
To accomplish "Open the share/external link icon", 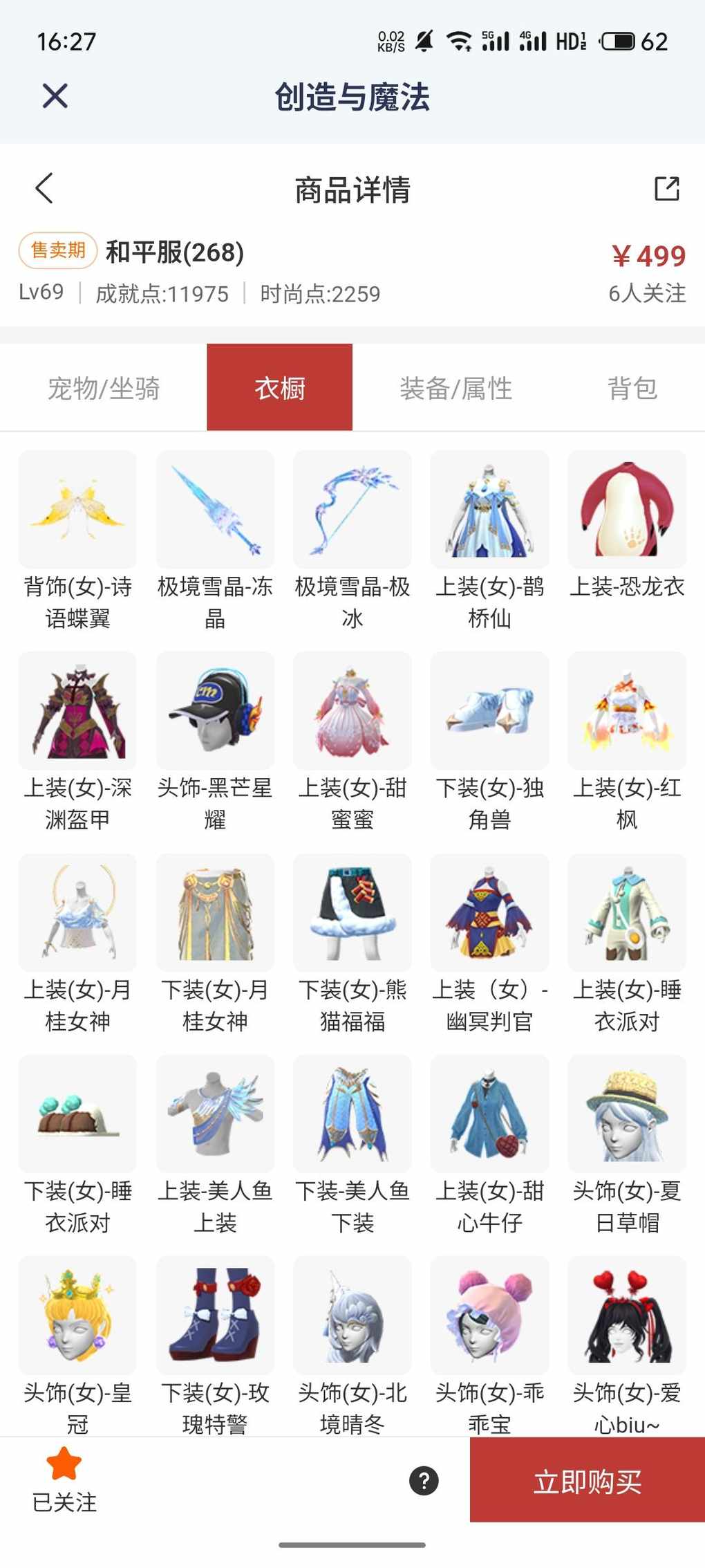I will (x=666, y=188).
